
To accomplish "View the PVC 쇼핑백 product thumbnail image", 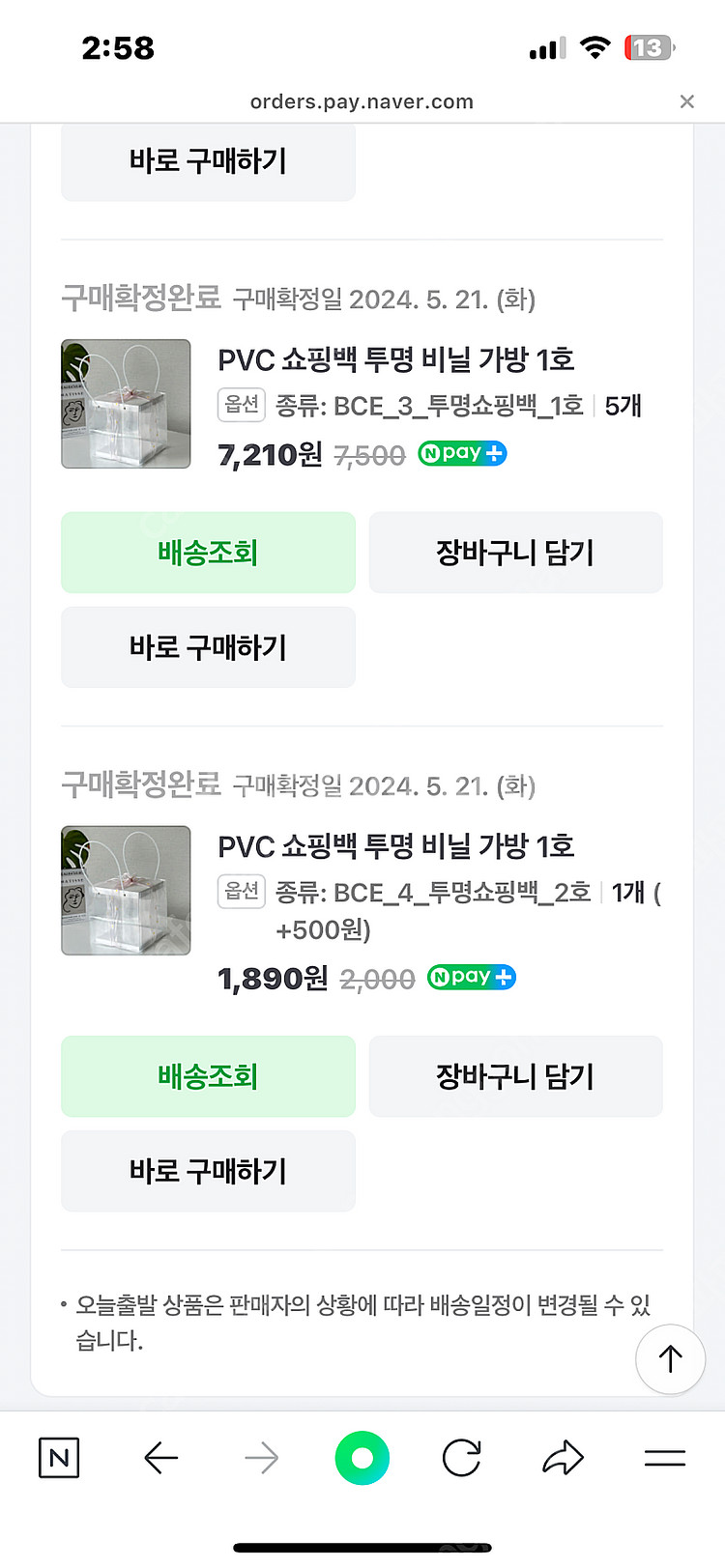I will pyautogui.click(x=125, y=403).
